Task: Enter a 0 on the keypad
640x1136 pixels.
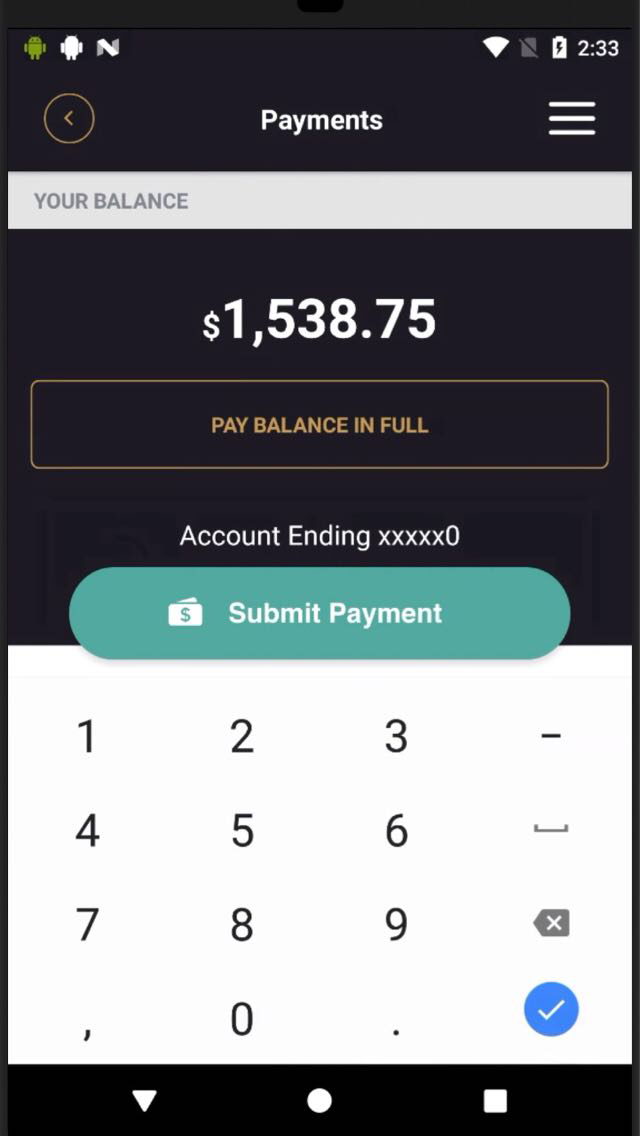Action: click(x=242, y=1019)
